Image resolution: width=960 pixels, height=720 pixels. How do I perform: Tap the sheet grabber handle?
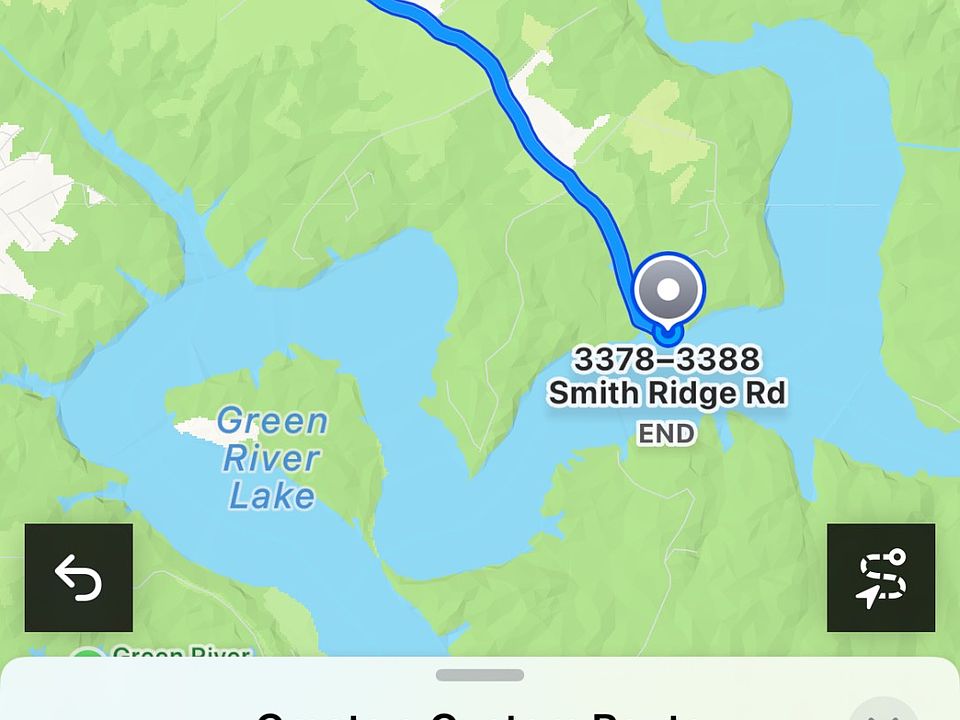pyautogui.click(x=480, y=675)
